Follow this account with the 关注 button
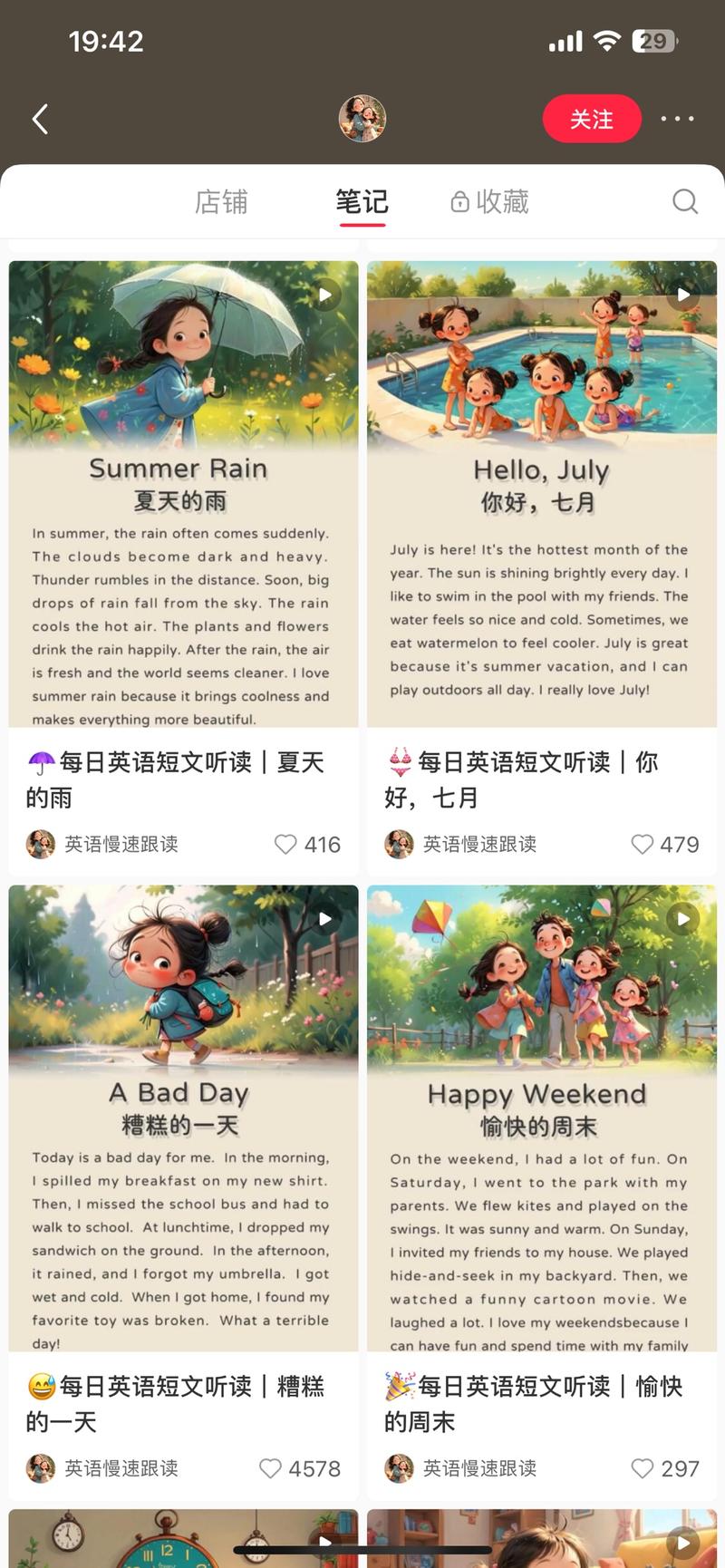The height and width of the screenshot is (1568, 725). pos(592,119)
